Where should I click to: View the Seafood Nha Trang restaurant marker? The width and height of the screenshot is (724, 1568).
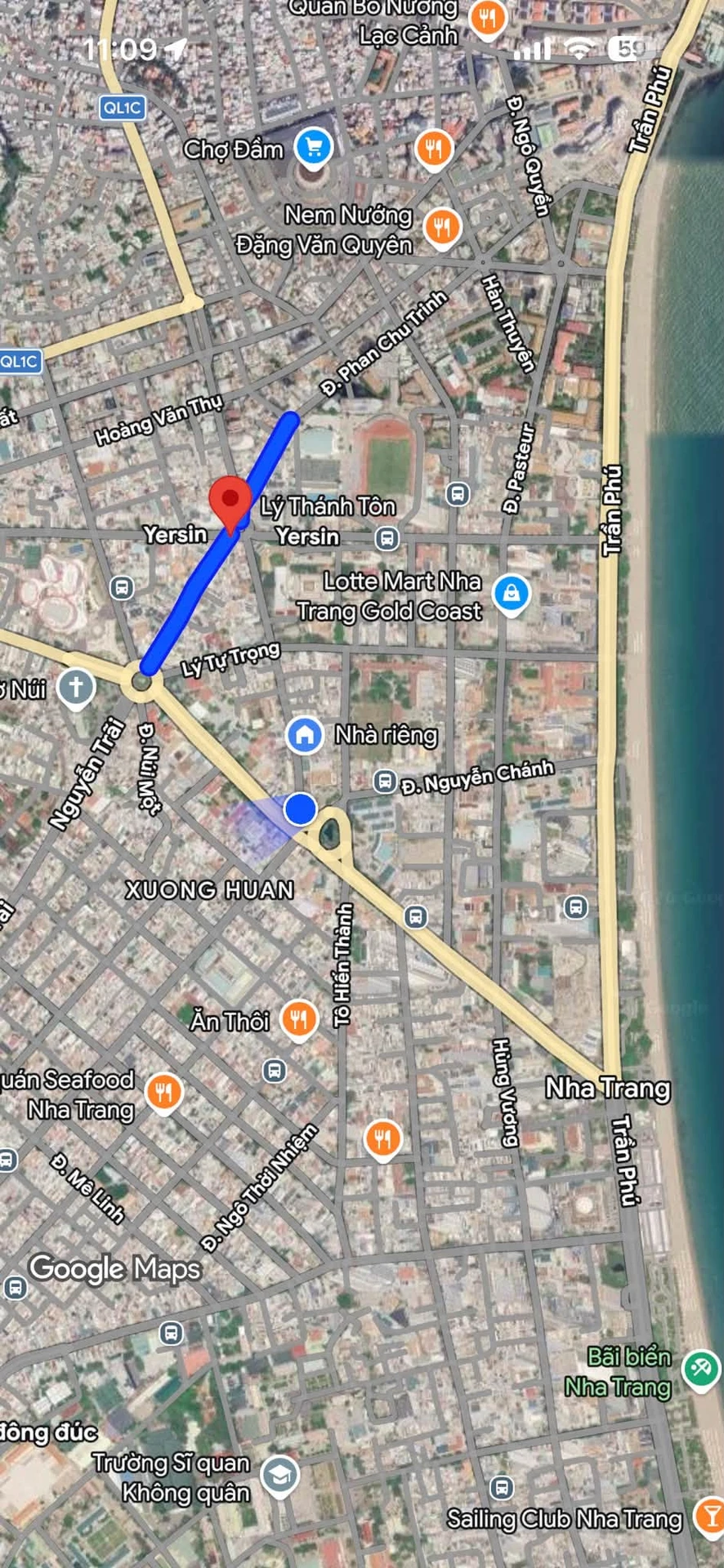(x=164, y=1093)
